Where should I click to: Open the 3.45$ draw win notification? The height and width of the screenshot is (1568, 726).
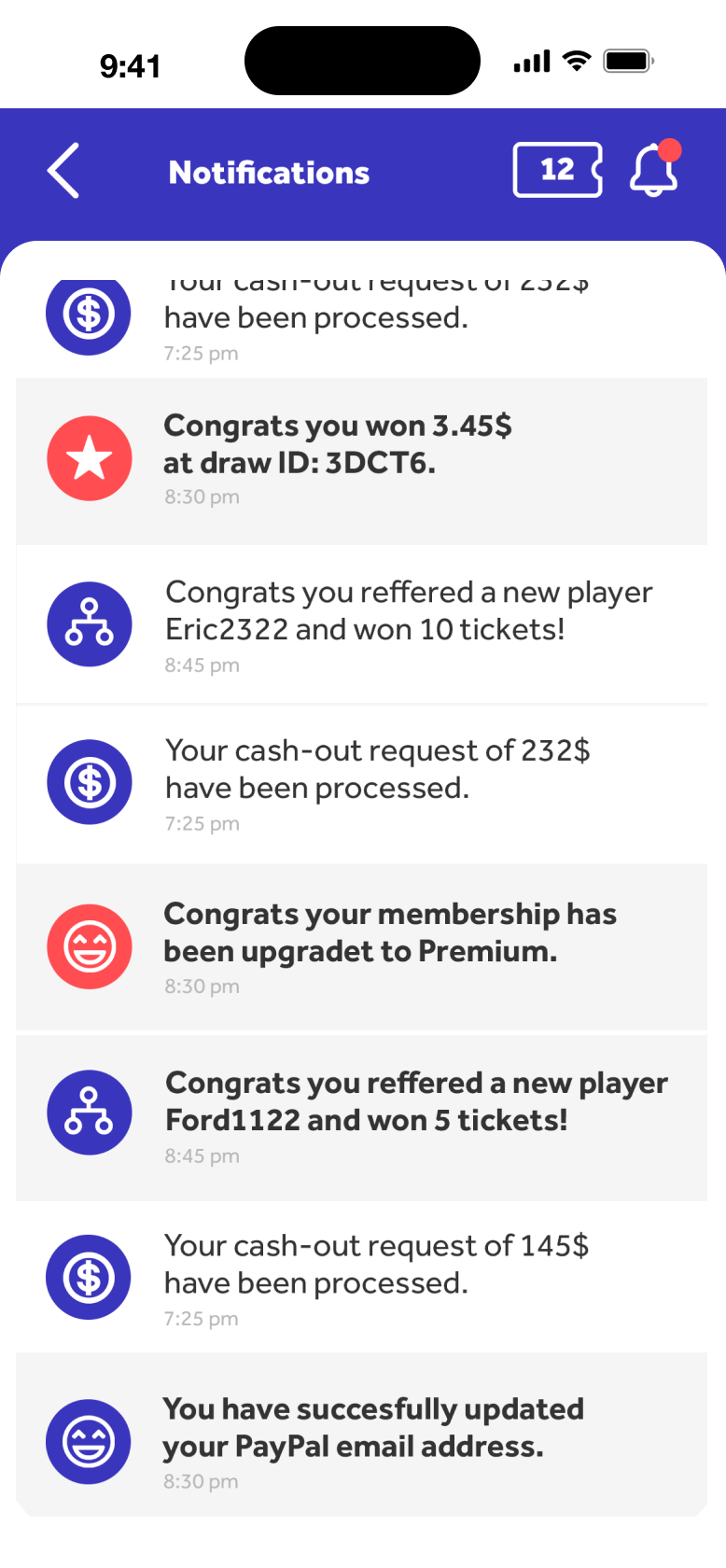[x=362, y=458]
